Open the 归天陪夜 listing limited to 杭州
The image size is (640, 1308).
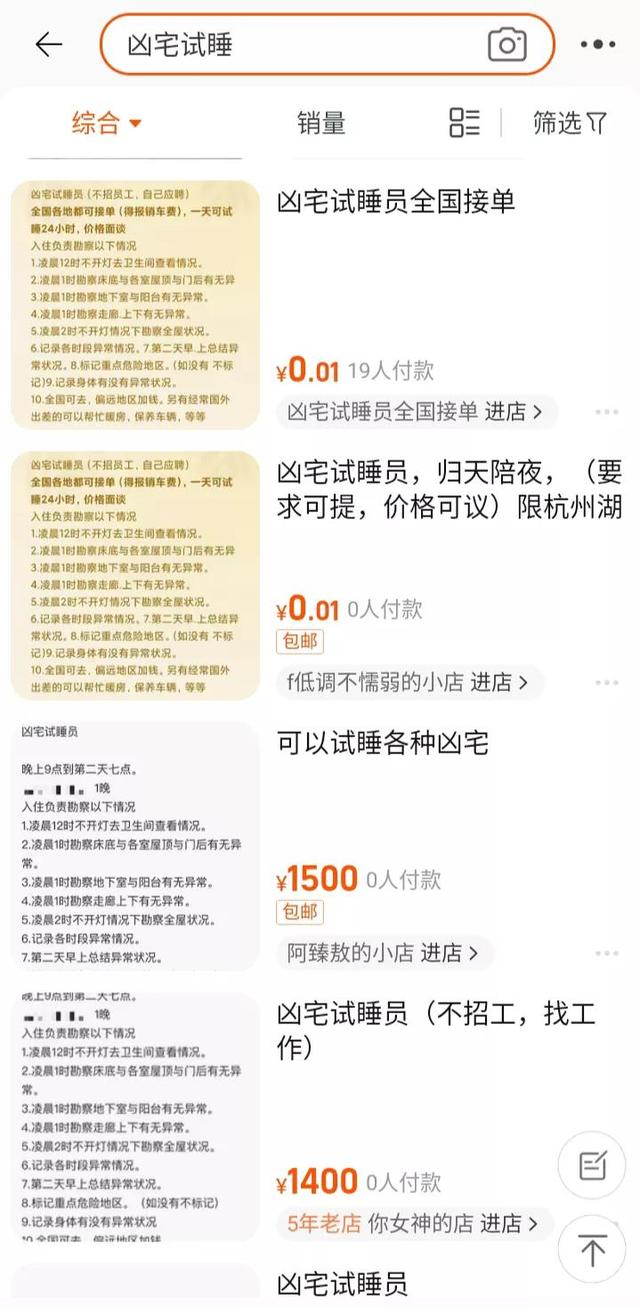450,489
